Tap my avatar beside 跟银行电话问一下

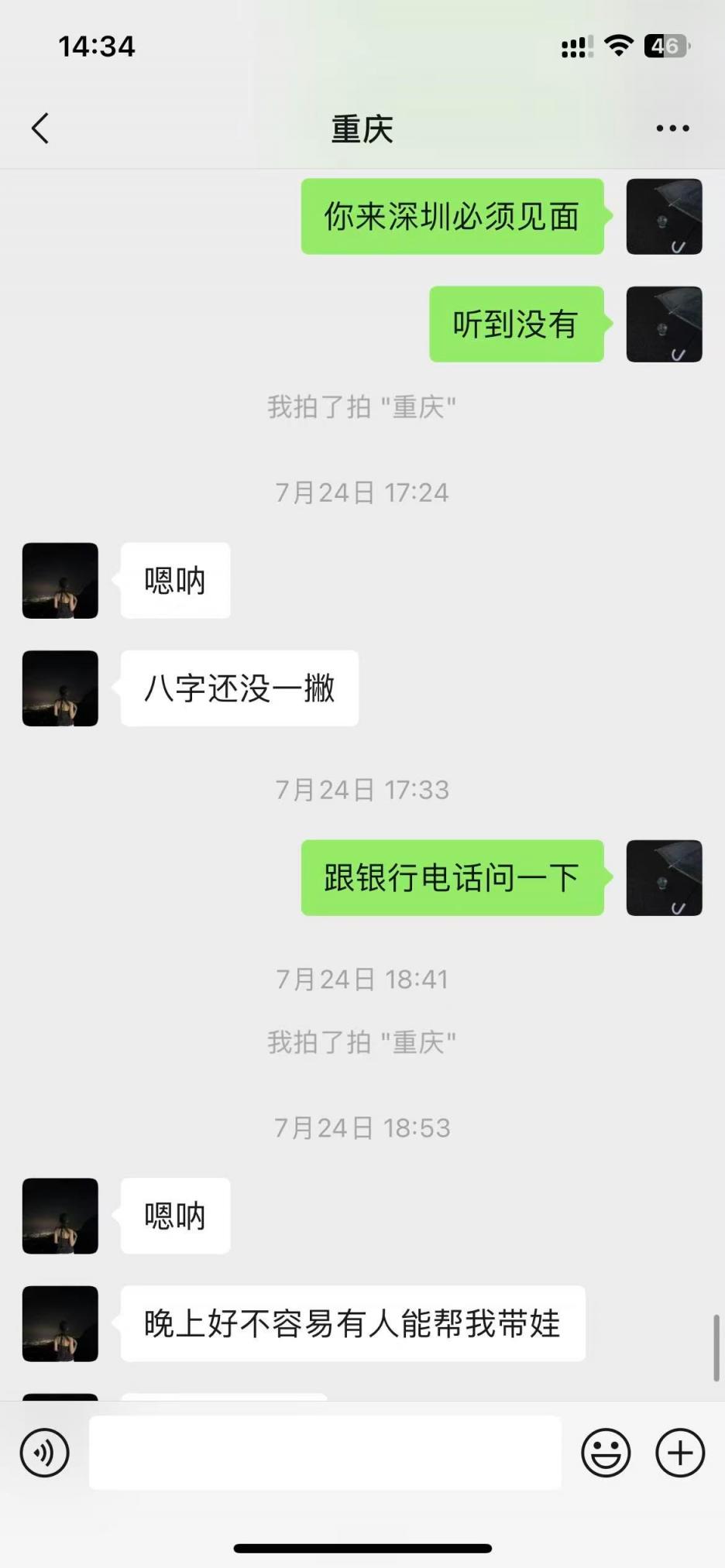(664, 878)
